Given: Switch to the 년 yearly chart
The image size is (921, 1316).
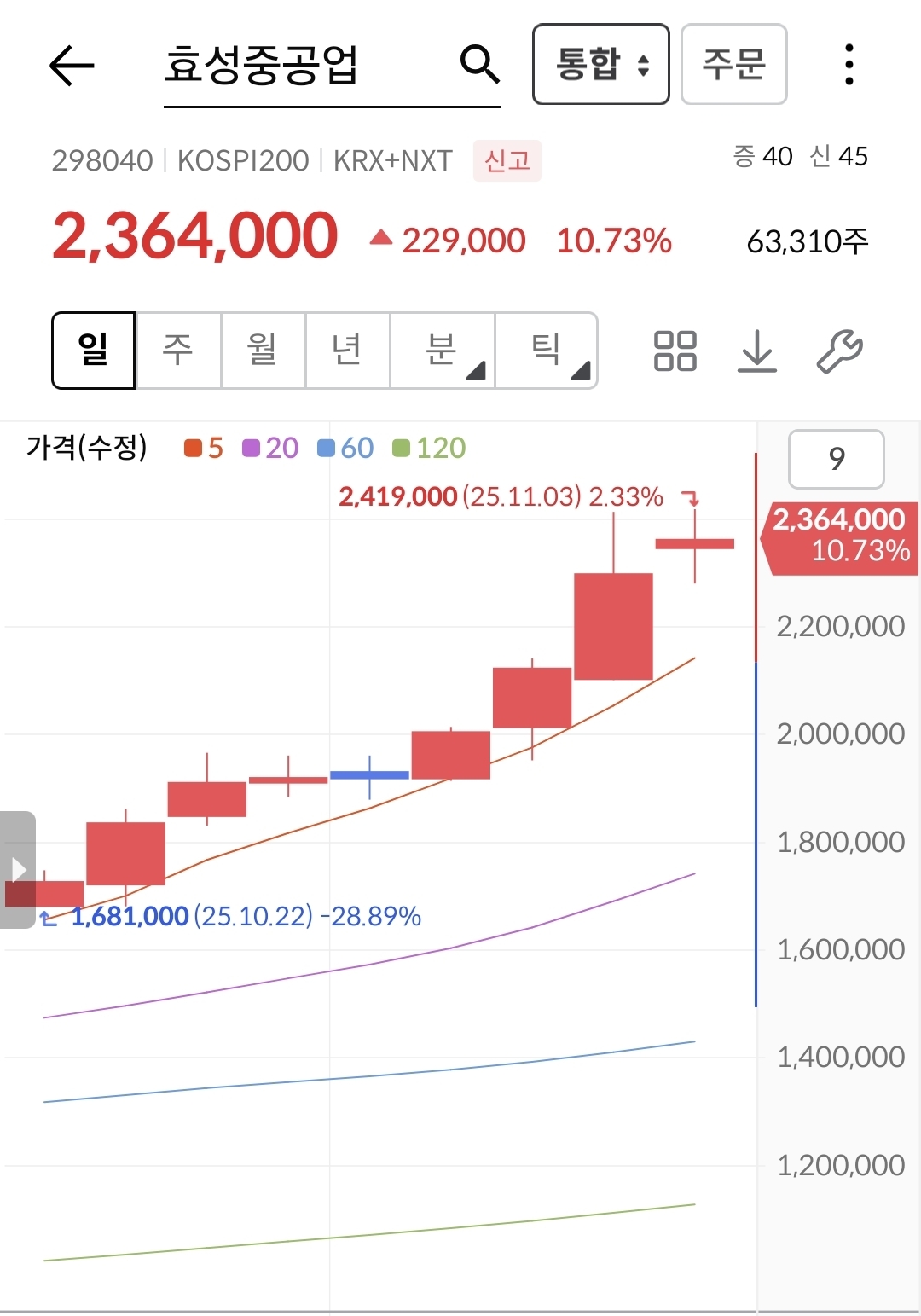Looking at the screenshot, I should pyautogui.click(x=347, y=351).
